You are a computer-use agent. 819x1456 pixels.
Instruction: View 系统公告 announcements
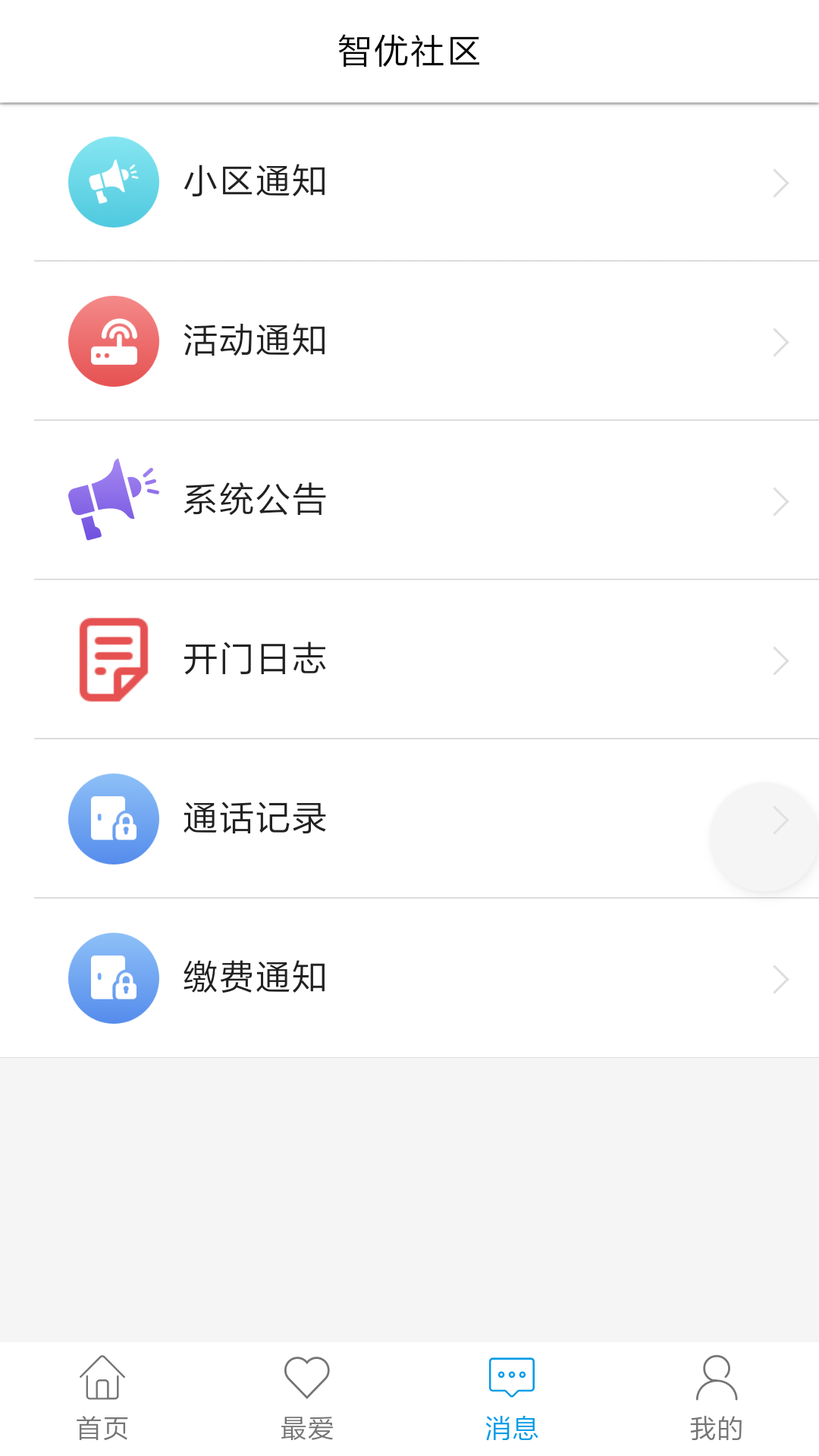coord(409,500)
